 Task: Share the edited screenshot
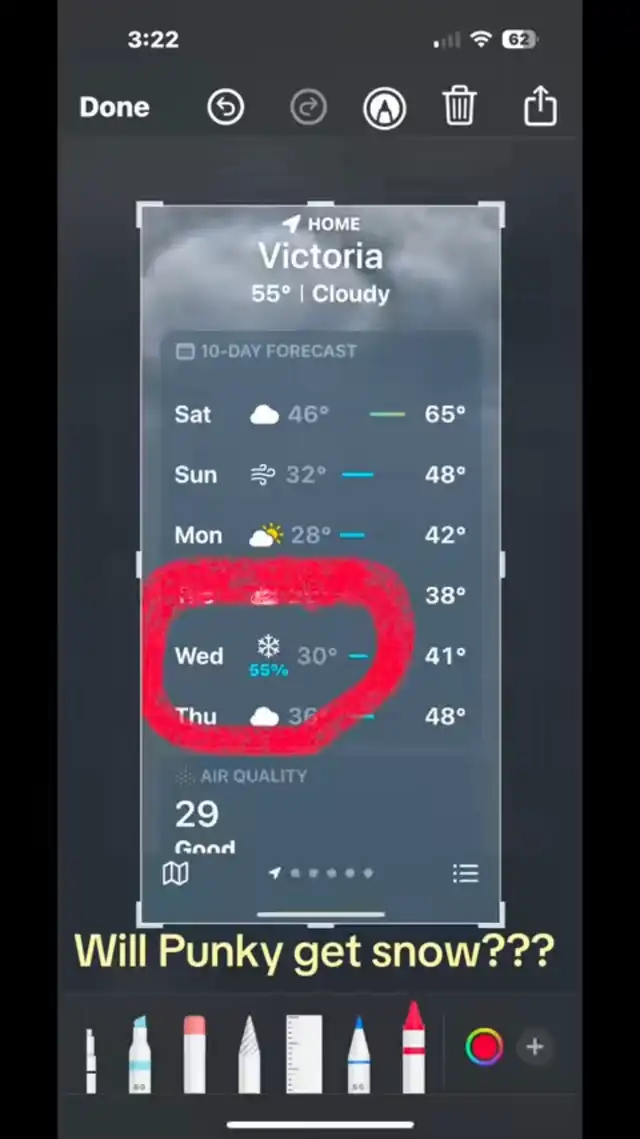(x=540, y=105)
